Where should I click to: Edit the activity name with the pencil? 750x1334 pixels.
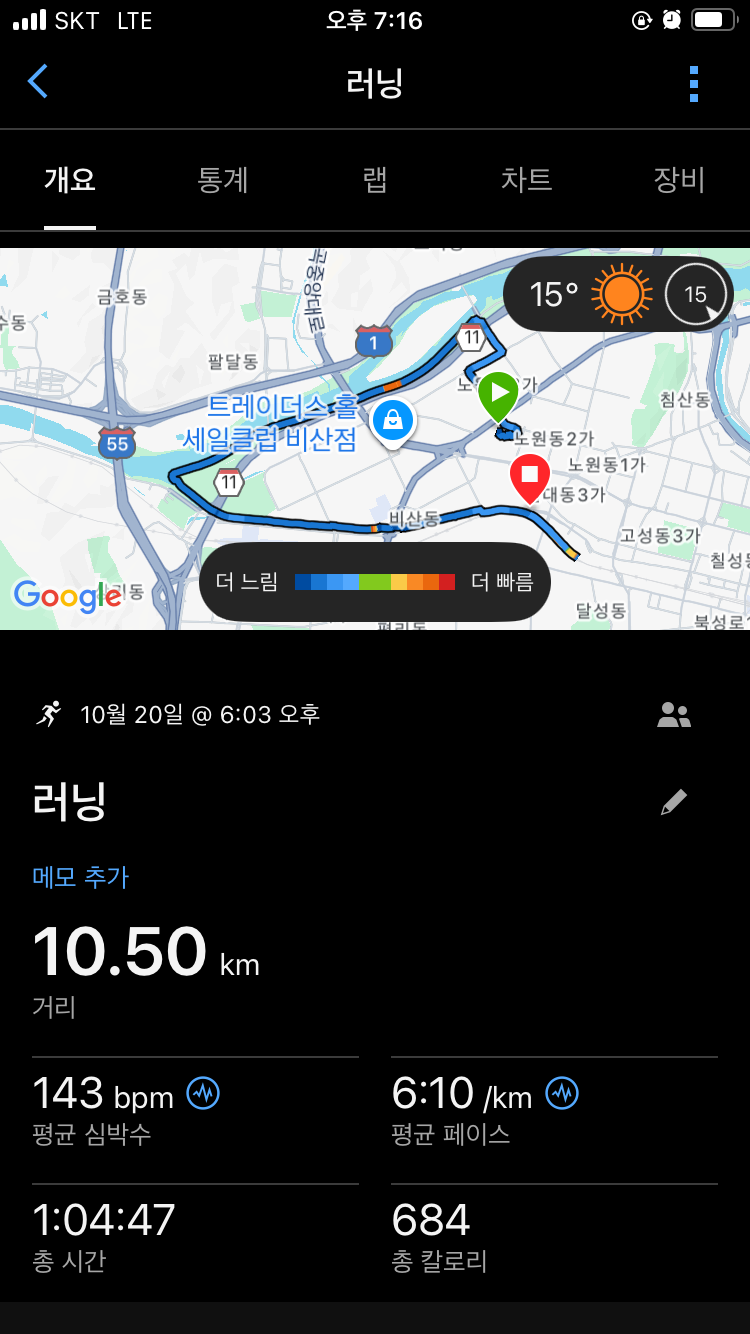point(674,802)
